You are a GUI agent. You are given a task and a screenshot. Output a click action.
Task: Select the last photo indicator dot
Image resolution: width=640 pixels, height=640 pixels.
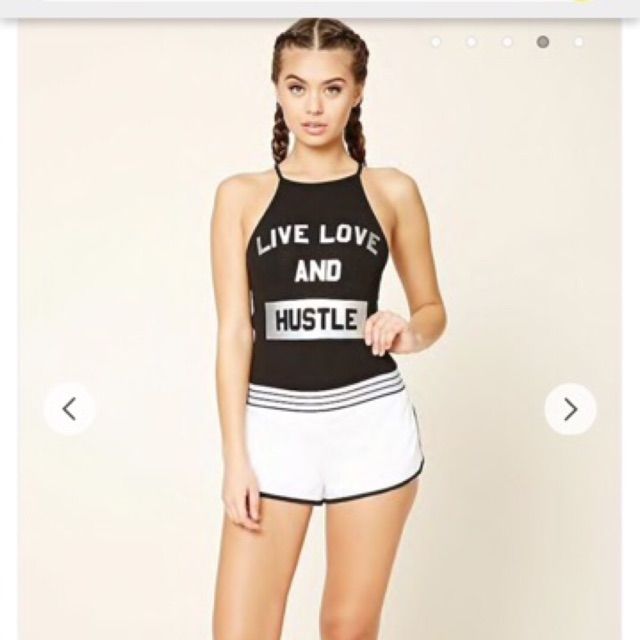click(578, 42)
